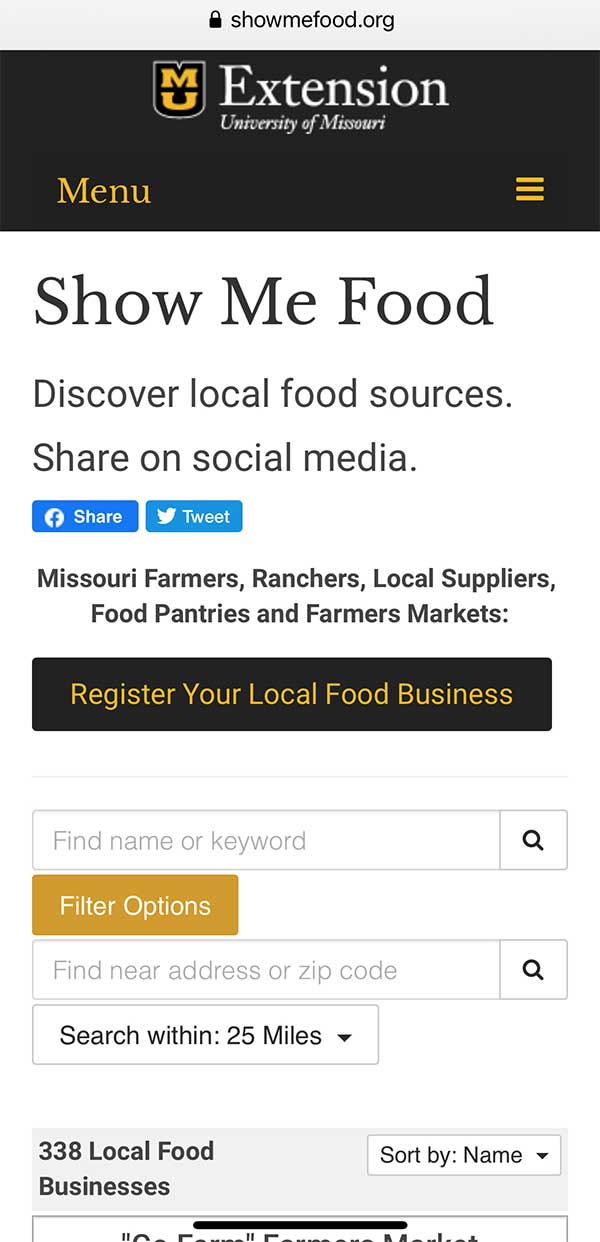Tweet this page on Twitter
Image resolution: width=600 pixels, height=1242 pixels.
pos(194,517)
